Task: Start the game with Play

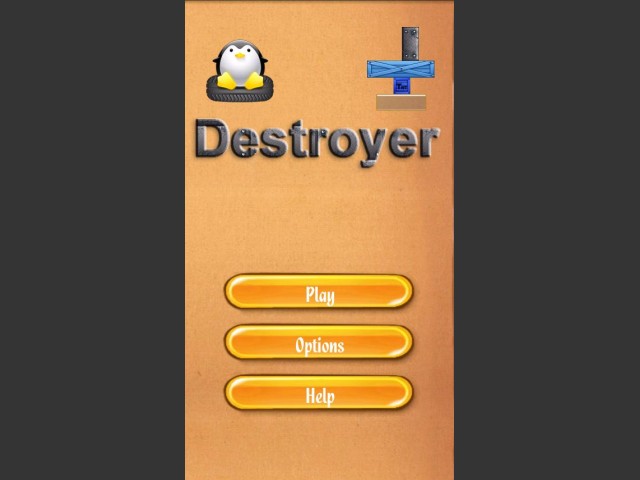Action: coord(319,293)
